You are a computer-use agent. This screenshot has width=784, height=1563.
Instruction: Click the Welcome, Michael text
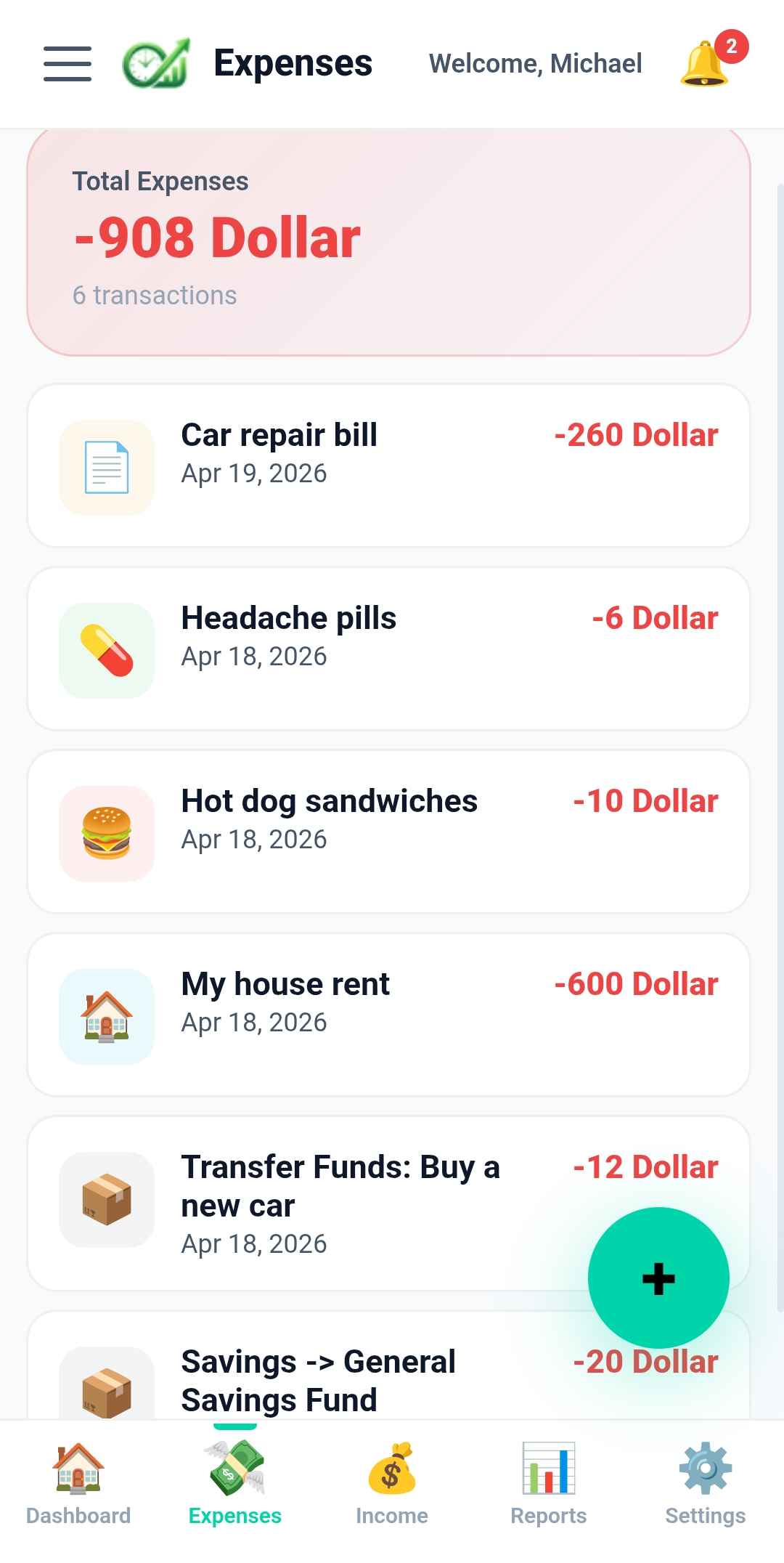tap(535, 64)
